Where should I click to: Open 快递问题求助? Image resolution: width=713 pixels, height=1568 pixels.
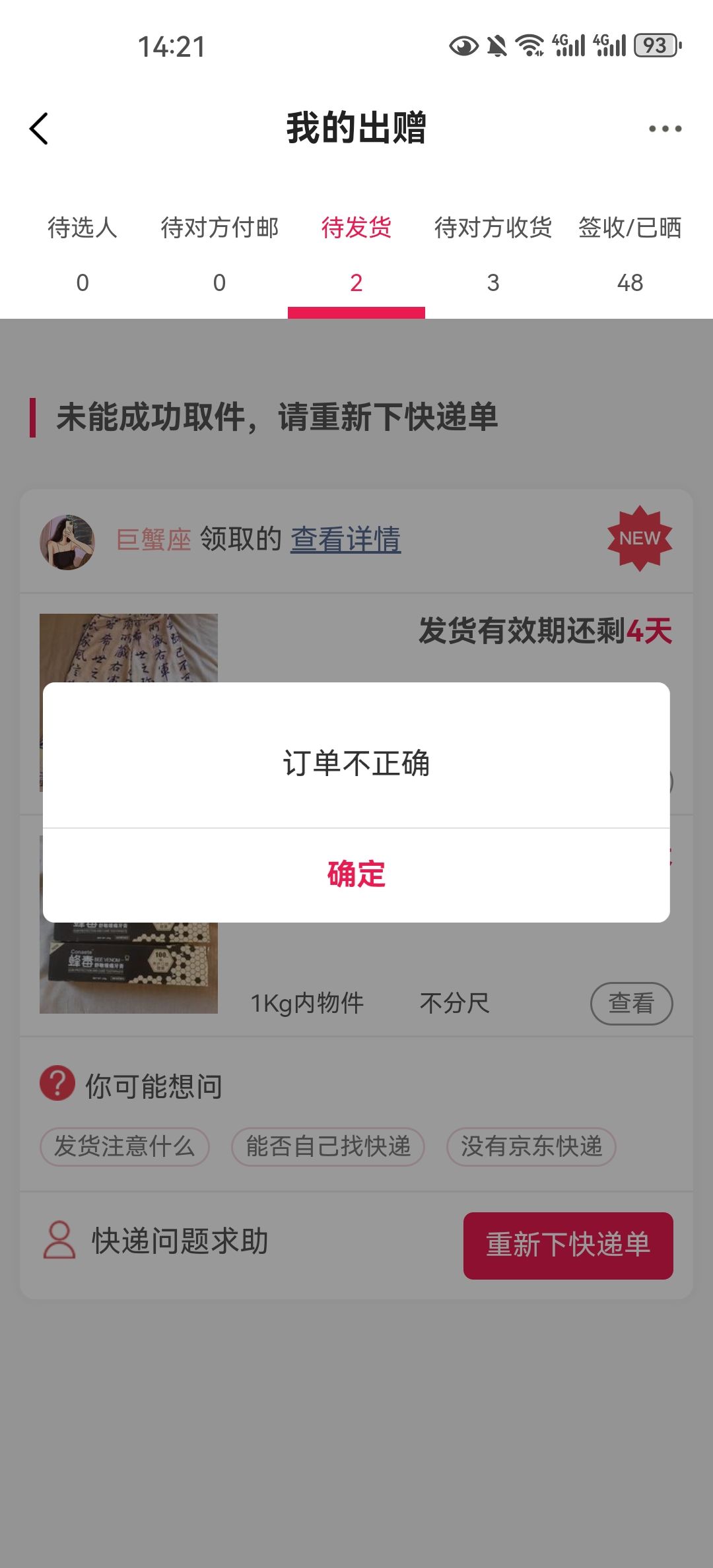pyautogui.click(x=156, y=1241)
